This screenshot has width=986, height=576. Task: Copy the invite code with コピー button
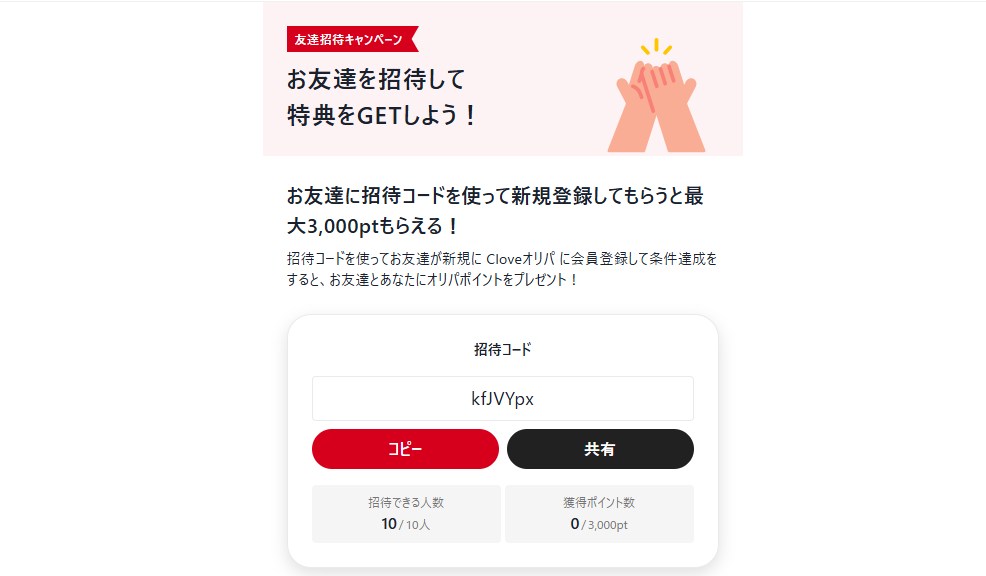click(x=405, y=449)
